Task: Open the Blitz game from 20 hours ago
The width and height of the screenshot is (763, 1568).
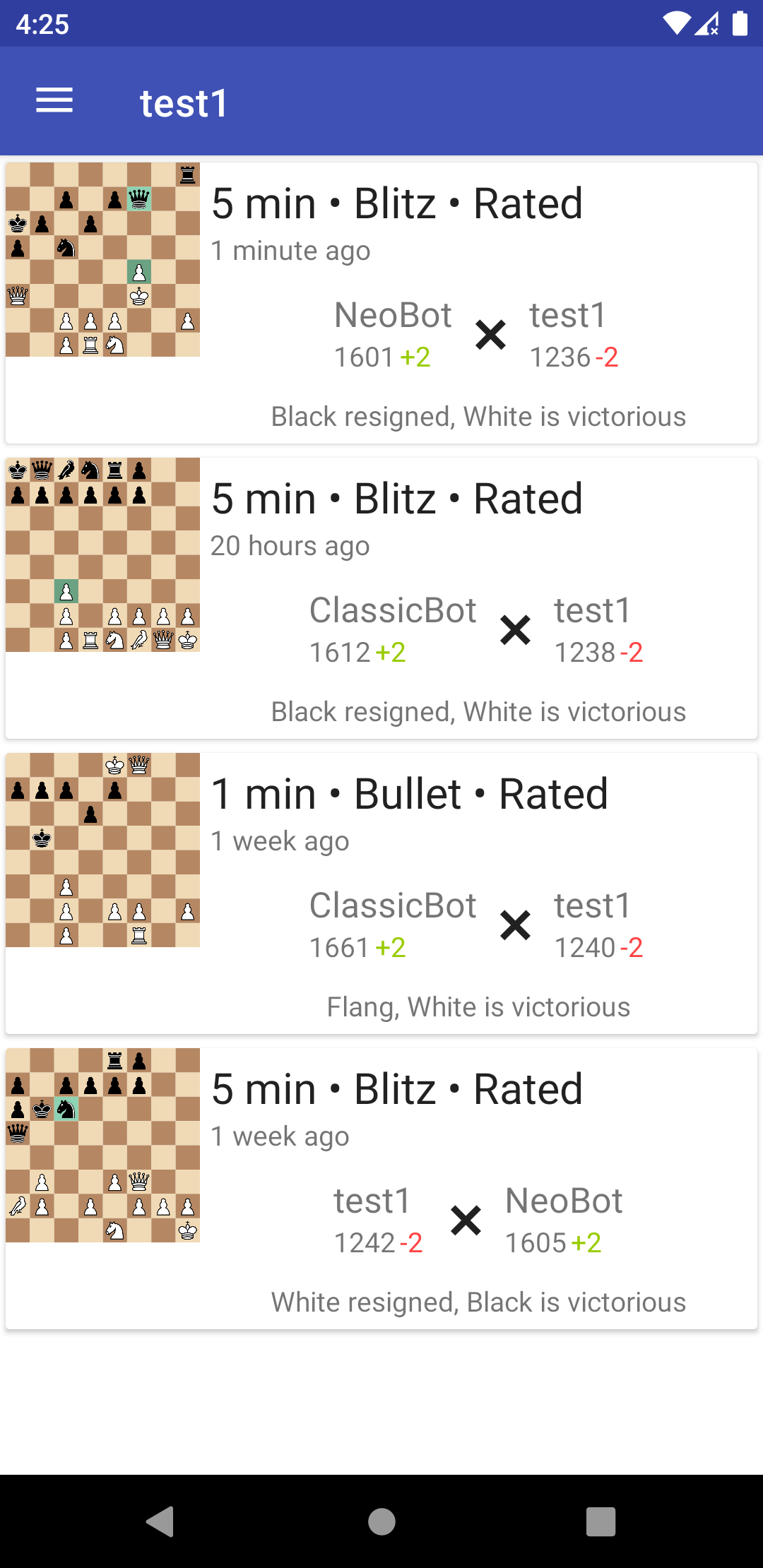Action: (381, 599)
